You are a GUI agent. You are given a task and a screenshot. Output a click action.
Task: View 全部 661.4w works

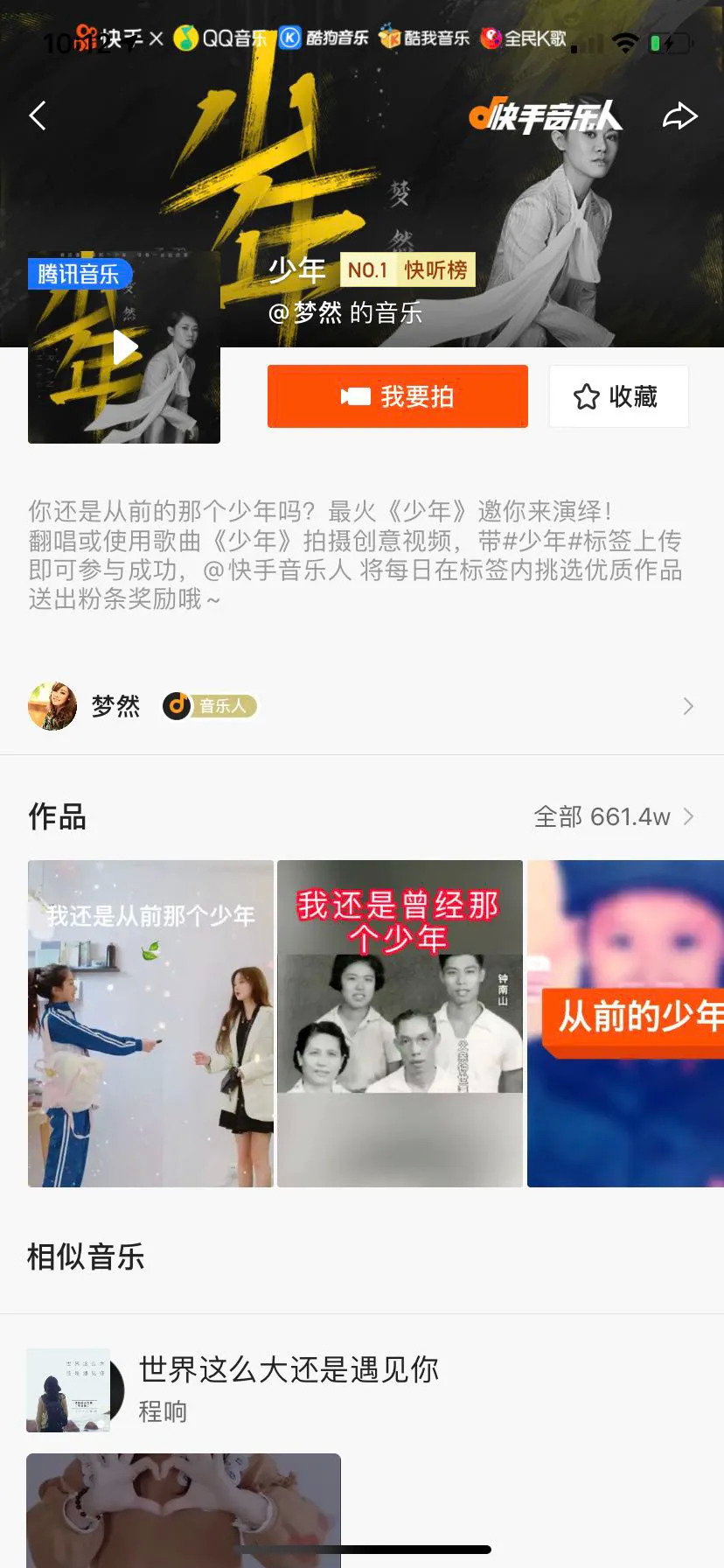pyautogui.click(x=614, y=816)
